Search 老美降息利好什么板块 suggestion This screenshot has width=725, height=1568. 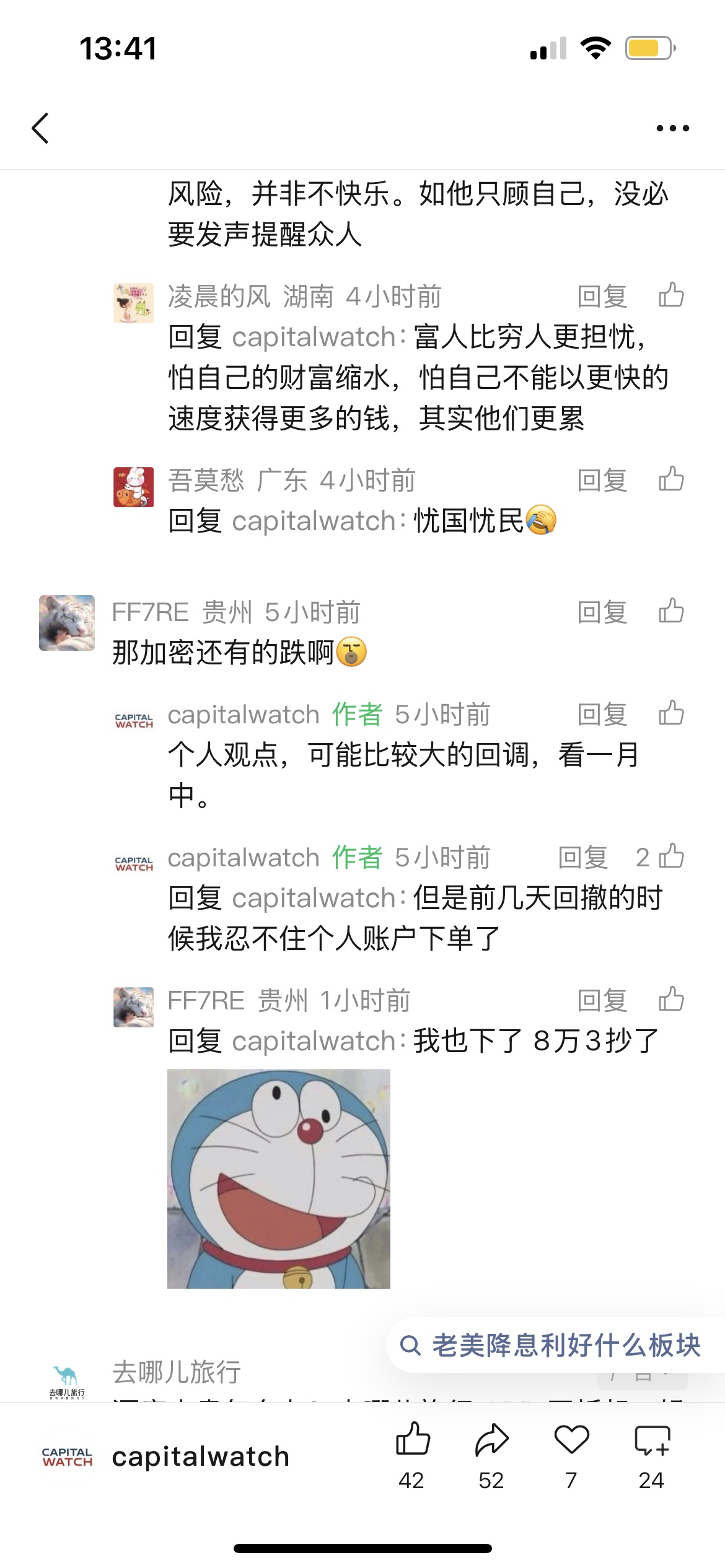[x=565, y=1345]
